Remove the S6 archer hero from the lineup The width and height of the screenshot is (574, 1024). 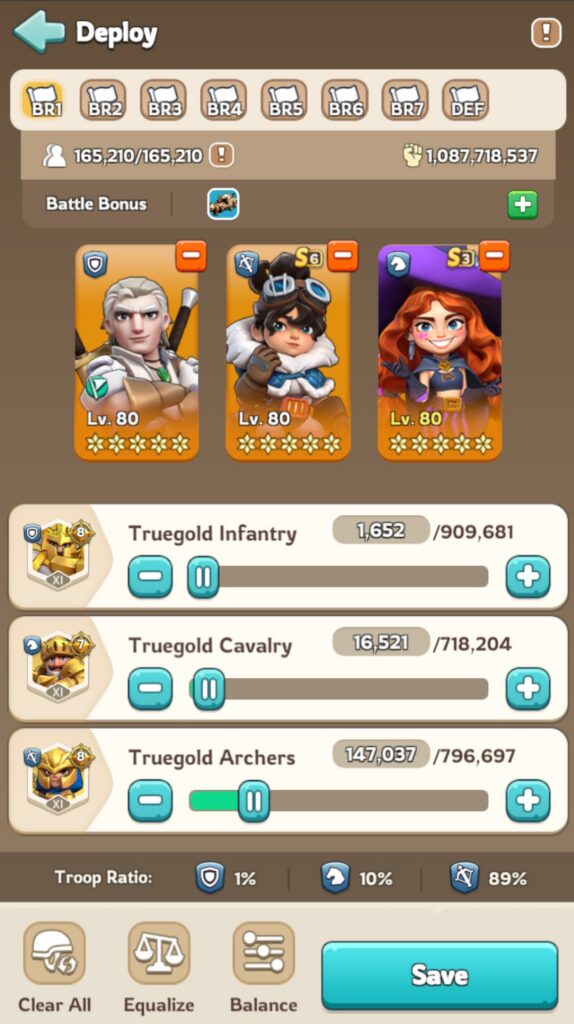[342, 256]
